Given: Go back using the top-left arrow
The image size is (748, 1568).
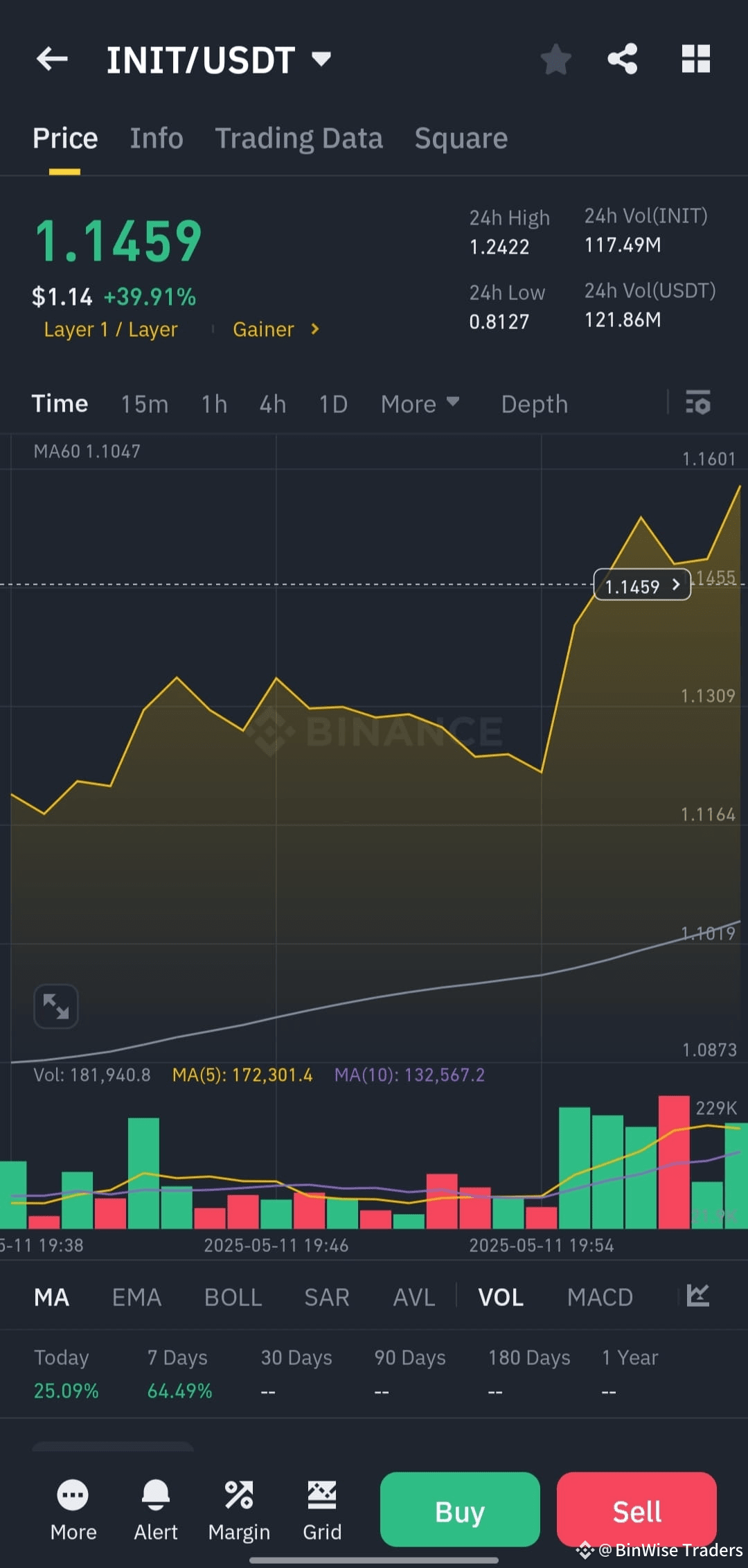Looking at the screenshot, I should pos(52,59).
